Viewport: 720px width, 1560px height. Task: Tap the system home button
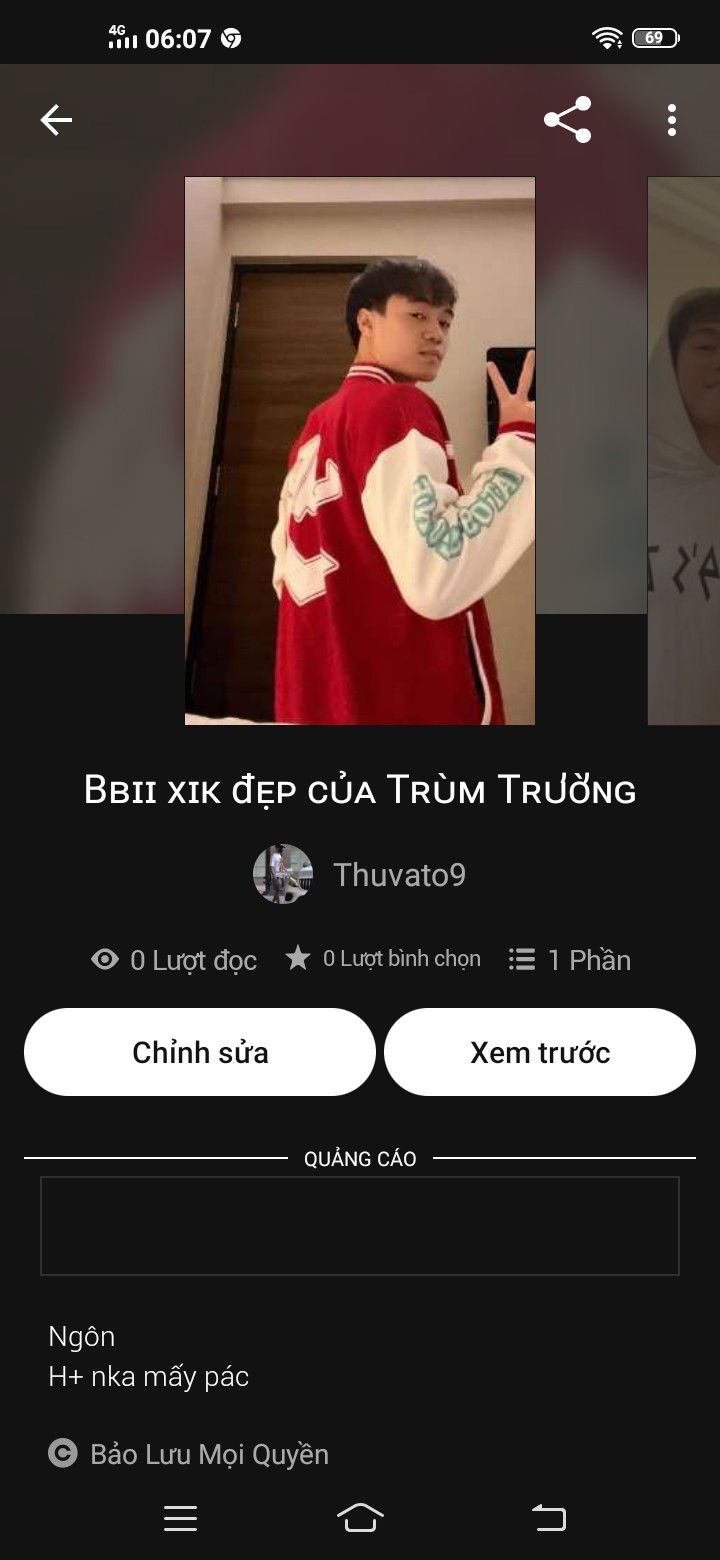pyautogui.click(x=360, y=1518)
